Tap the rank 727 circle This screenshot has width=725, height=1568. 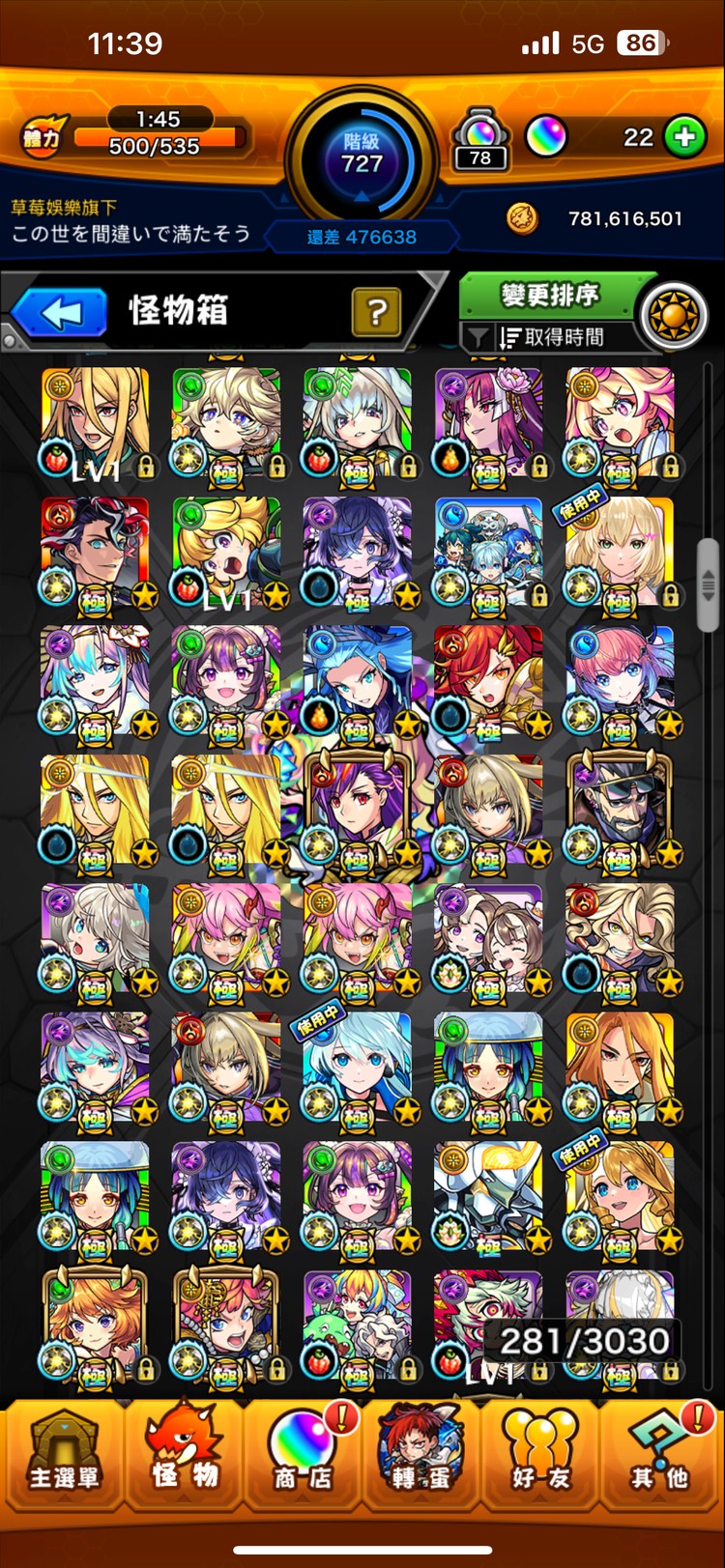click(362, 155)
